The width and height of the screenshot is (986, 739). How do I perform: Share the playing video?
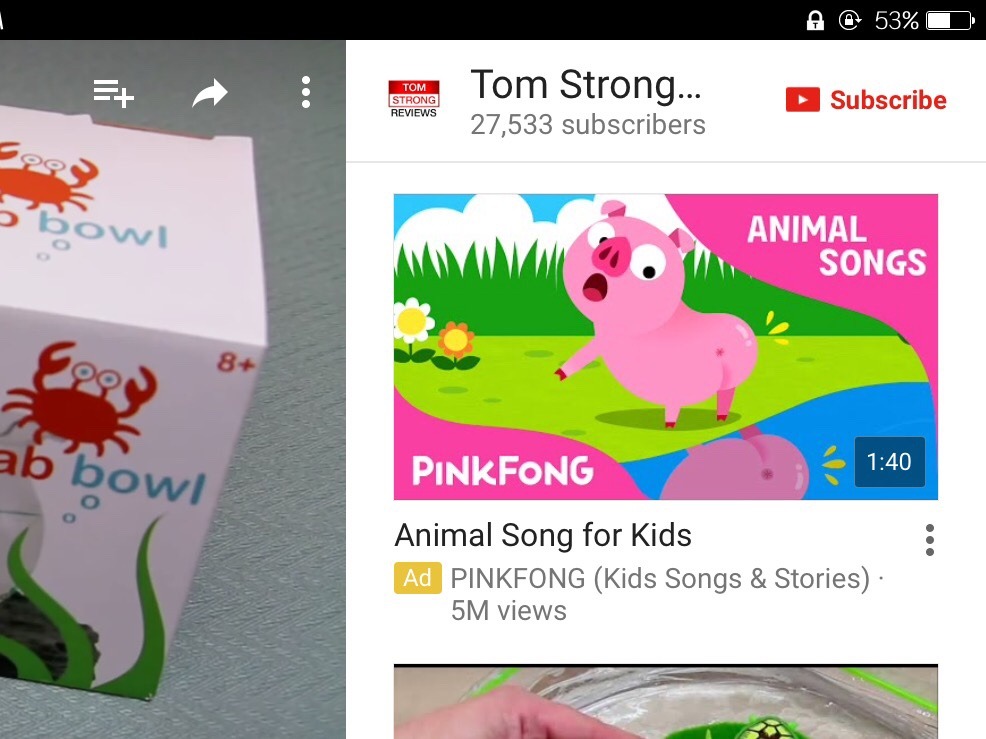coord(210,94)
